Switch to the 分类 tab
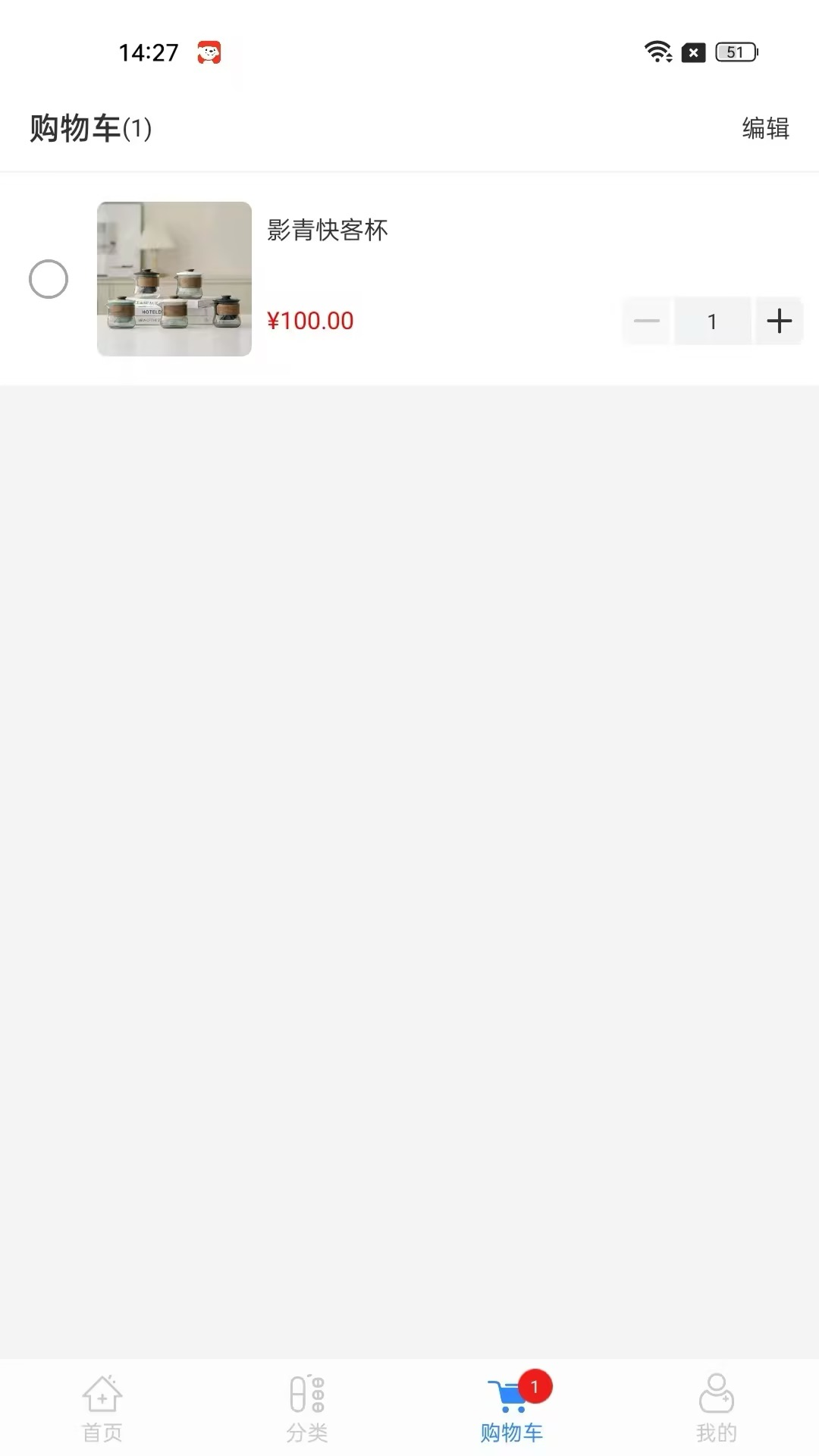The image size is (819, 1456). [x=307, y=1408]
